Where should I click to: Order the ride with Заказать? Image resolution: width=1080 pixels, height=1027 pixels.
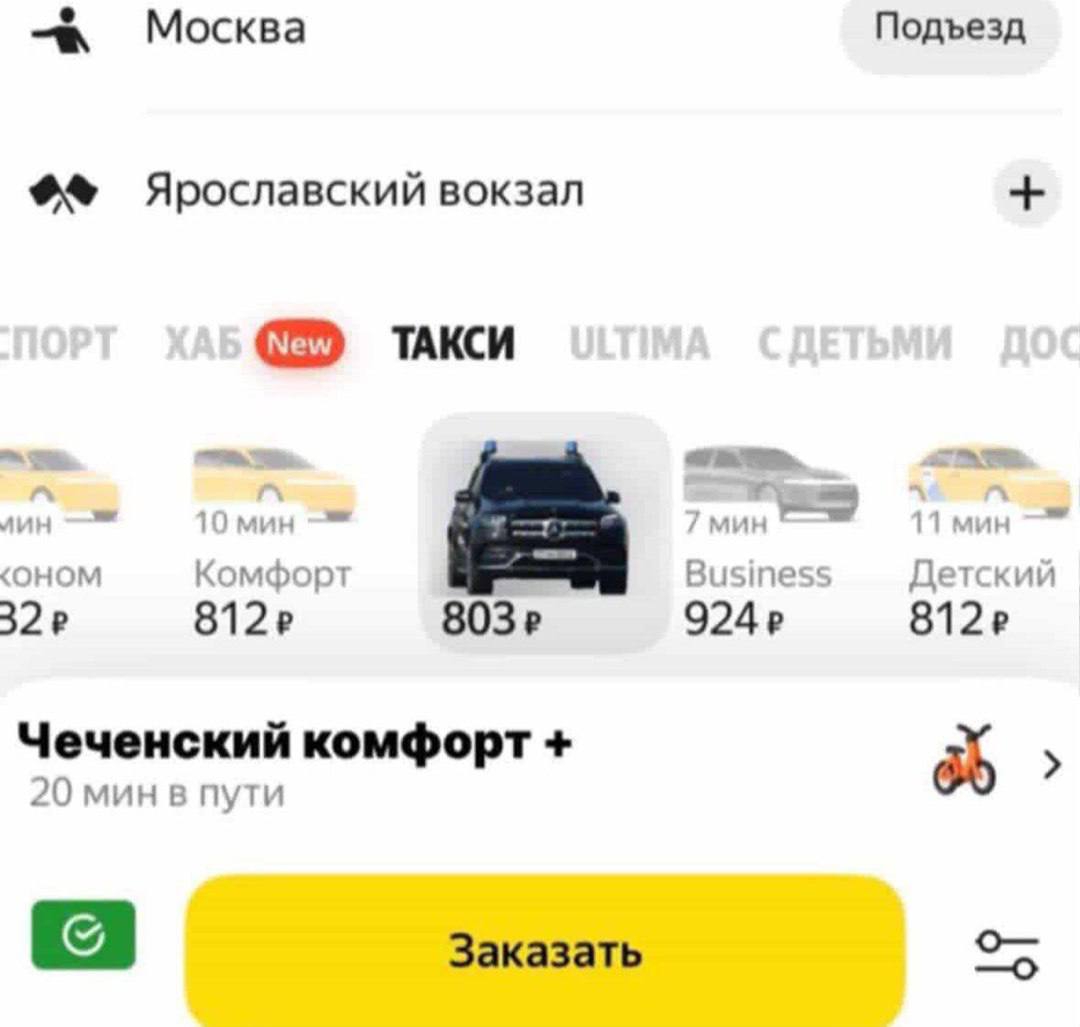click(x=544, y=950)
